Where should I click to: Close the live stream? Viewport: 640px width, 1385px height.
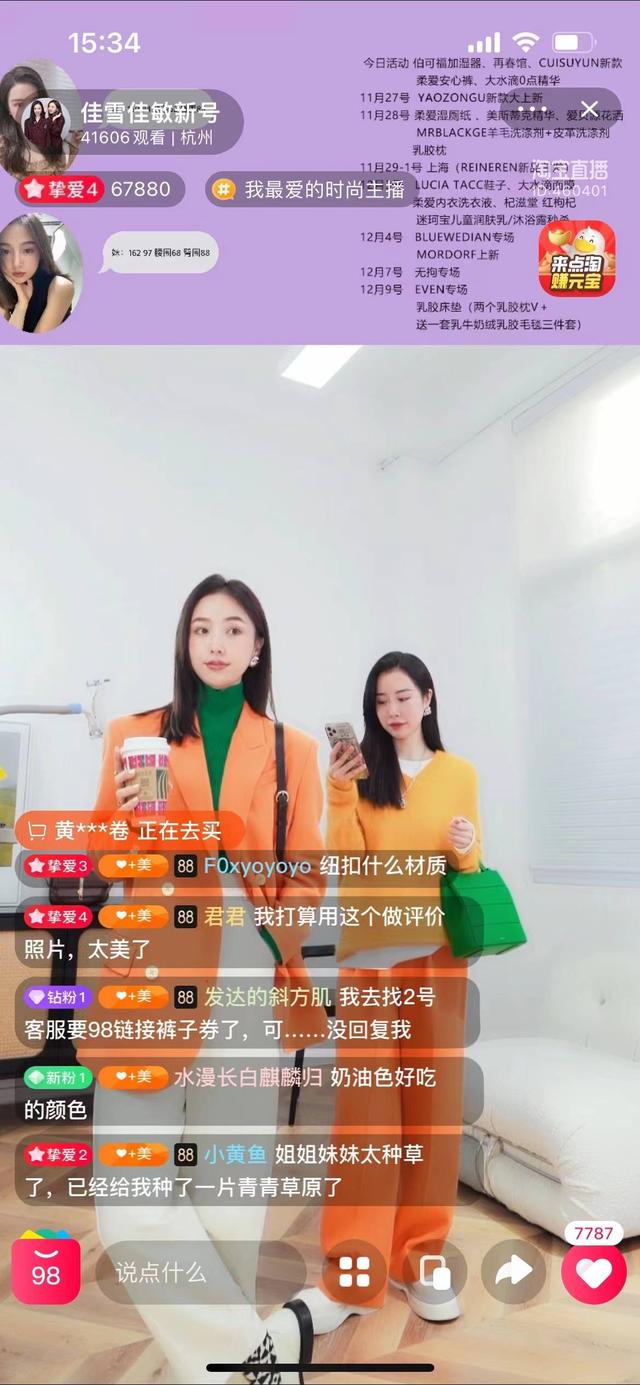point(589,109)
